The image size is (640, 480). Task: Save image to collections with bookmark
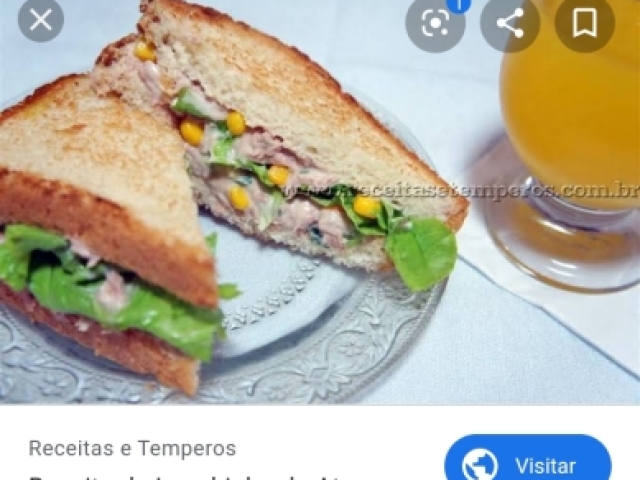tap(584, 23)
